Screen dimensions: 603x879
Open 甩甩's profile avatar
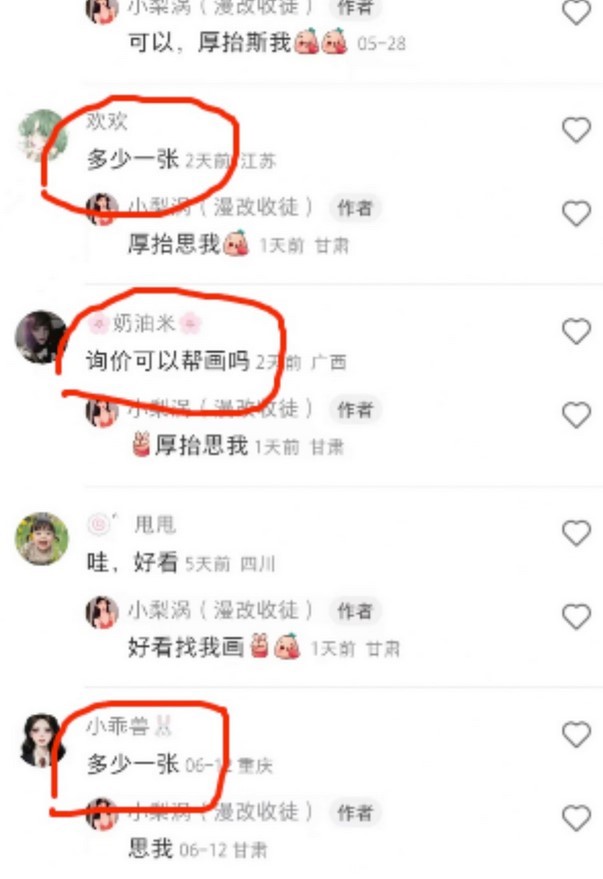pos(41,539)
